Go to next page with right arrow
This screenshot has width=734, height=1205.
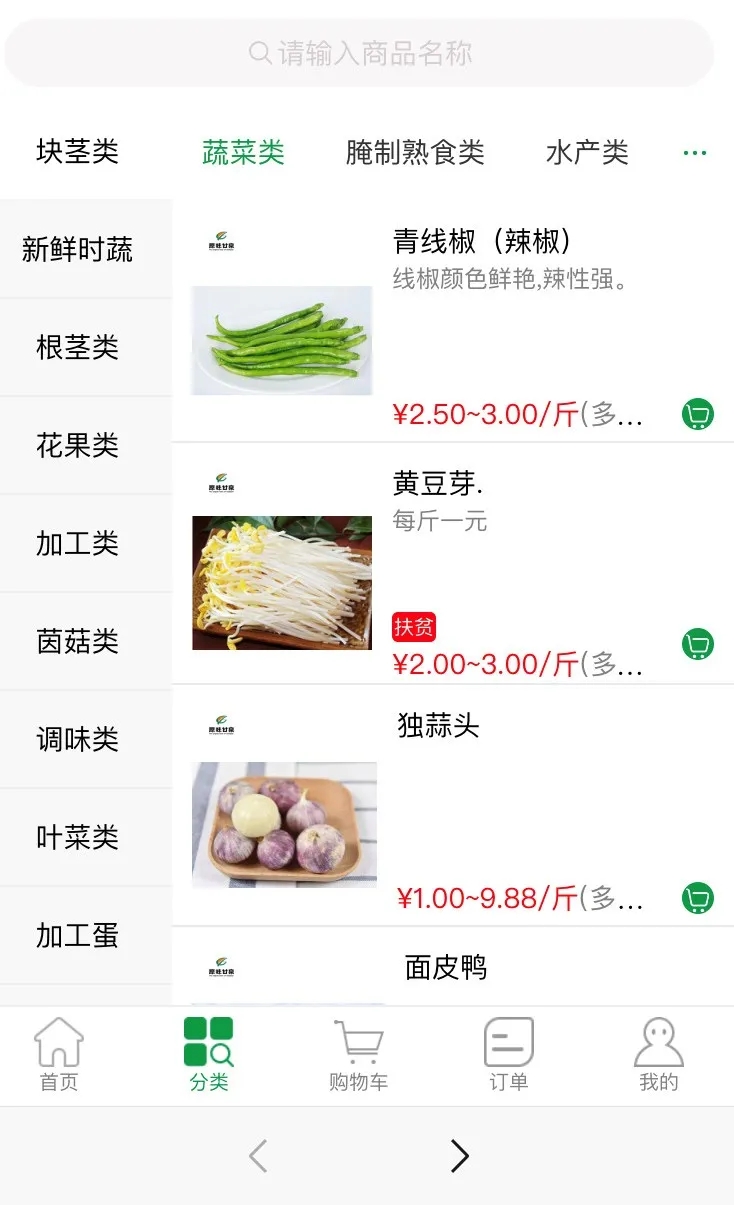[x=459, y=1156]
